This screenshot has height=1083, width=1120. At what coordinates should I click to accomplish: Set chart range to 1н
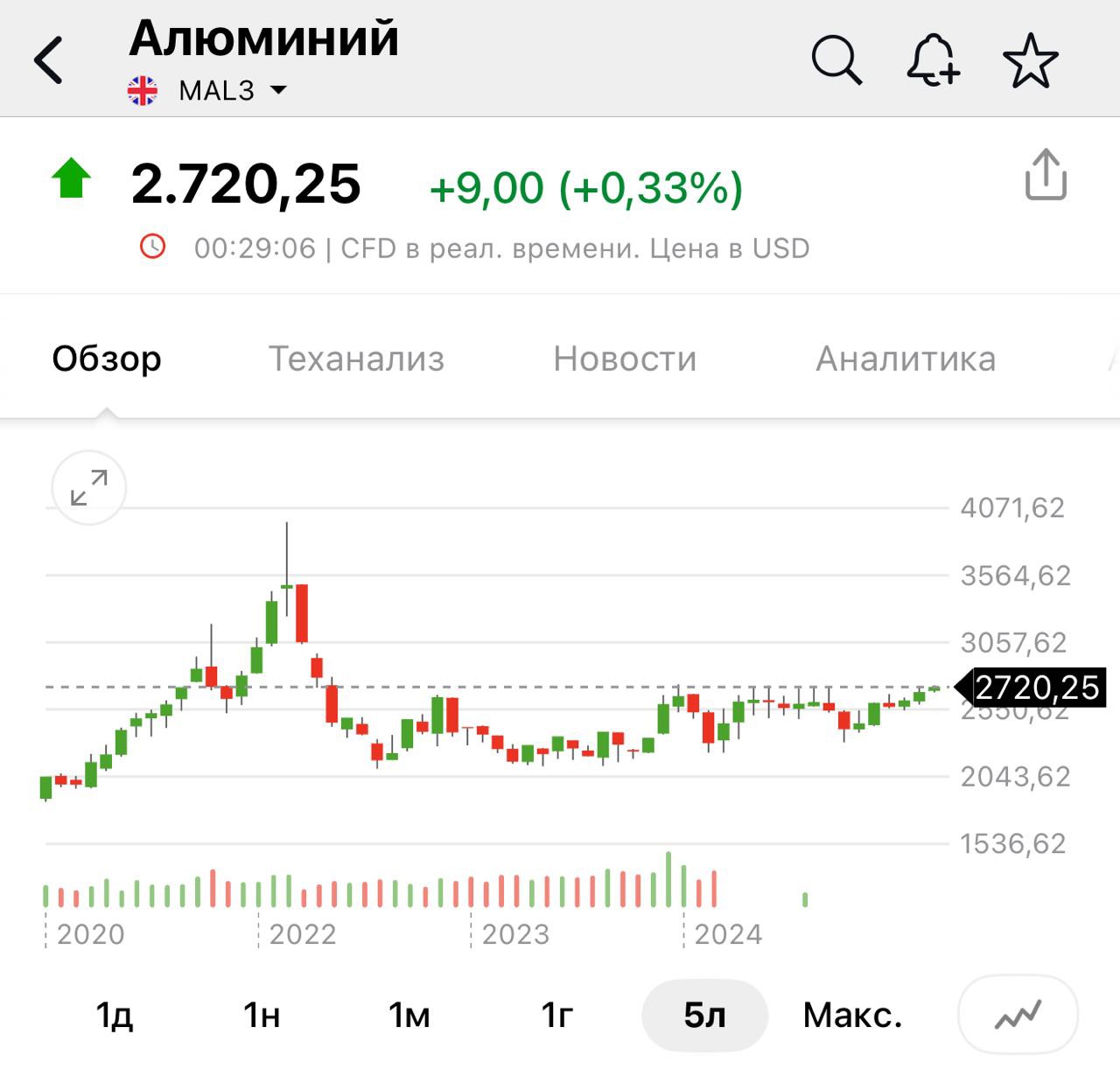click(x=262, y=1015)
